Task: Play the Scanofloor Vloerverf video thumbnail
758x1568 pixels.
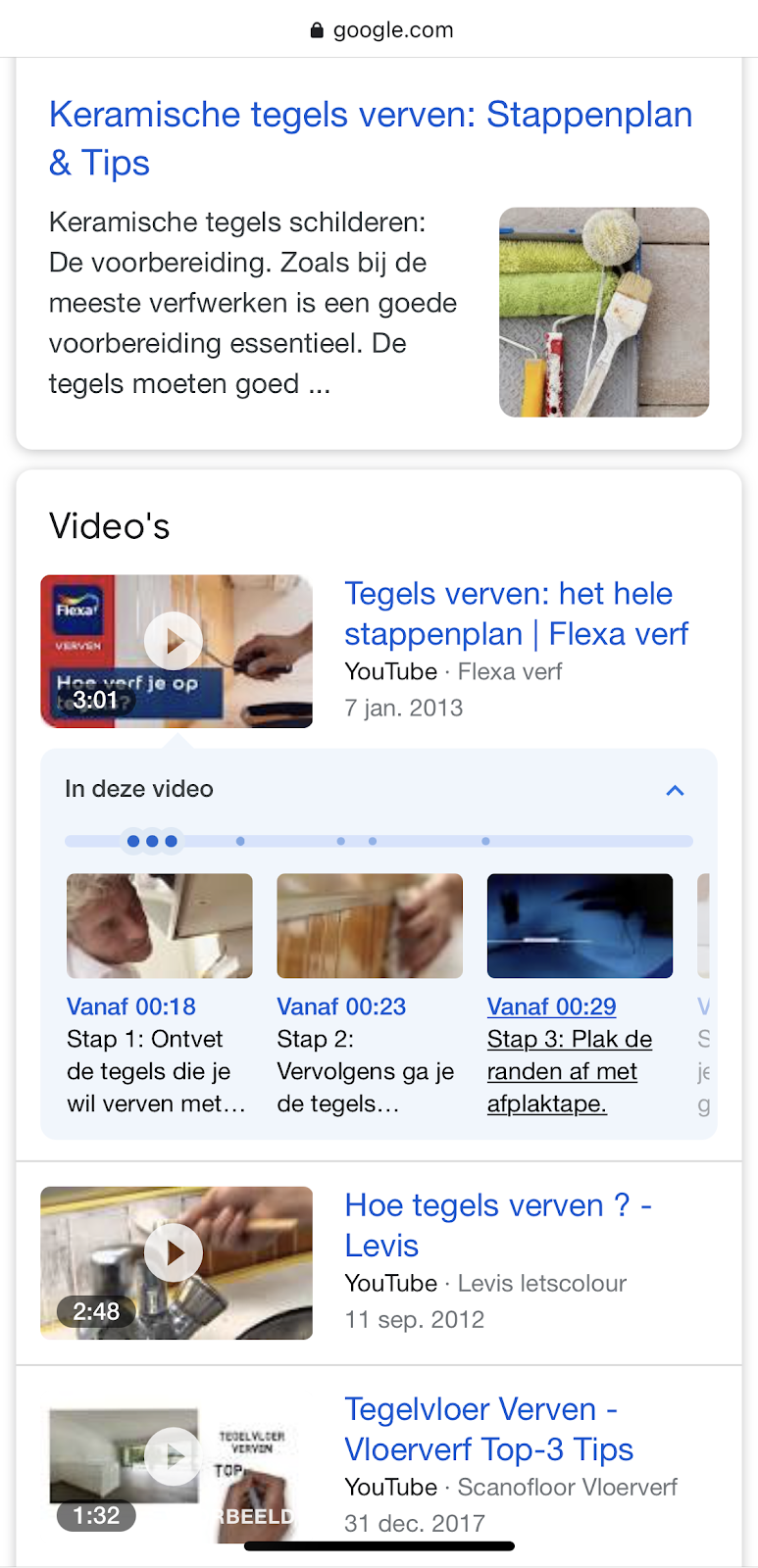Action: [175, 1457]
